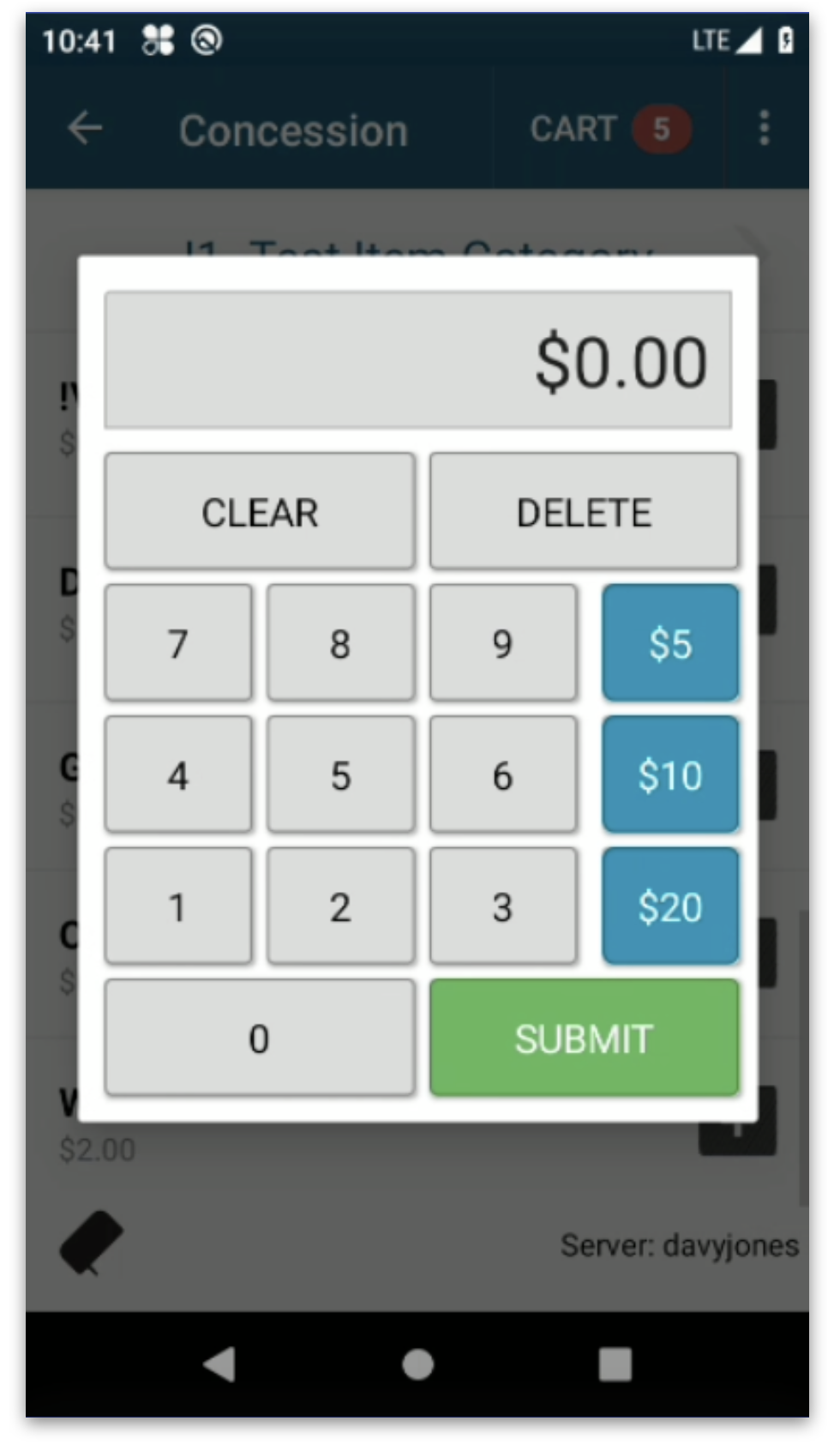The width and height of the screenshot is (840, 1451).
Task: Hit DELETE to remove last digit
Action: point(584,511)
